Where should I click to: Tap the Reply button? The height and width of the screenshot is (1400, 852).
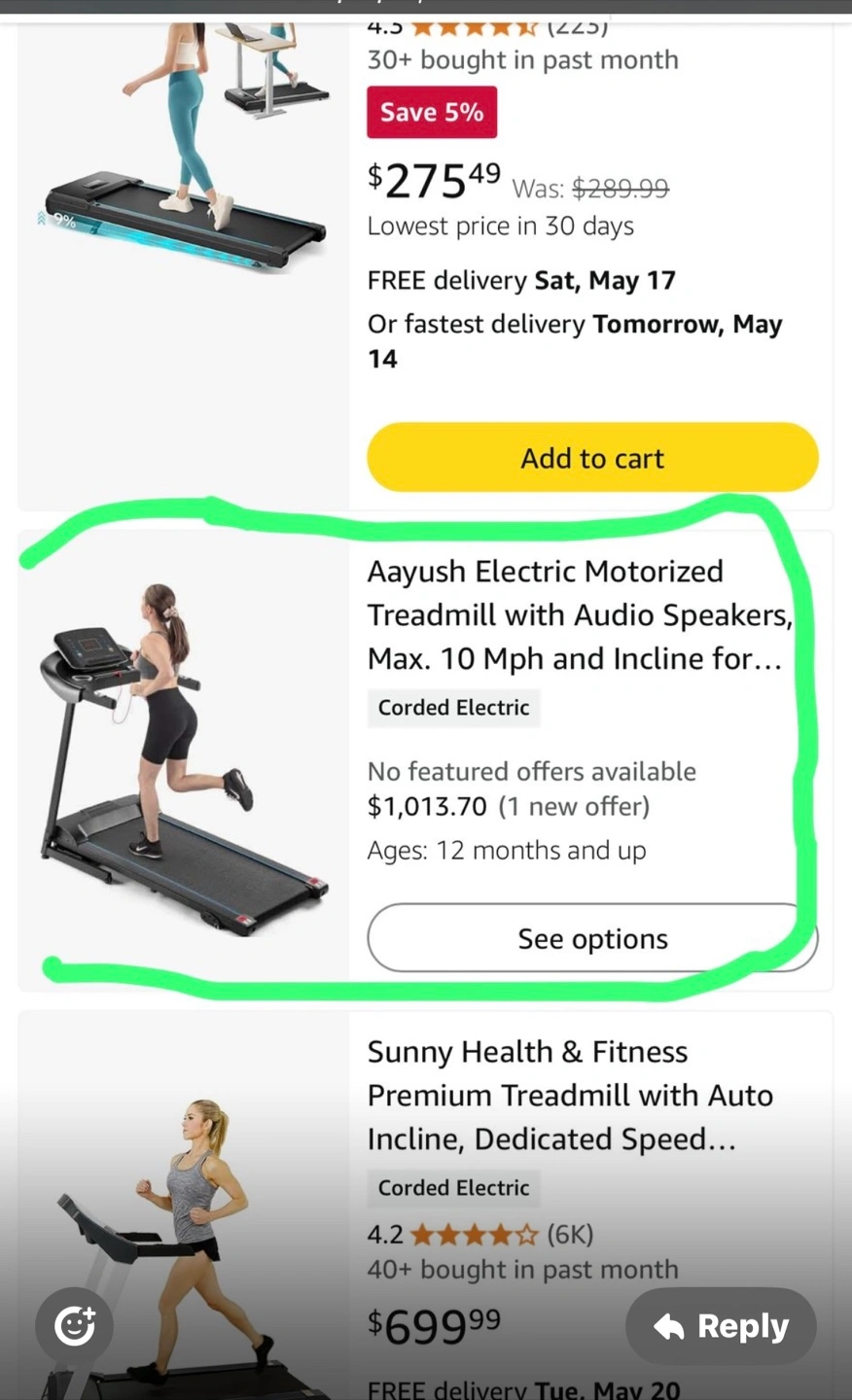[x=721, y=1326]
